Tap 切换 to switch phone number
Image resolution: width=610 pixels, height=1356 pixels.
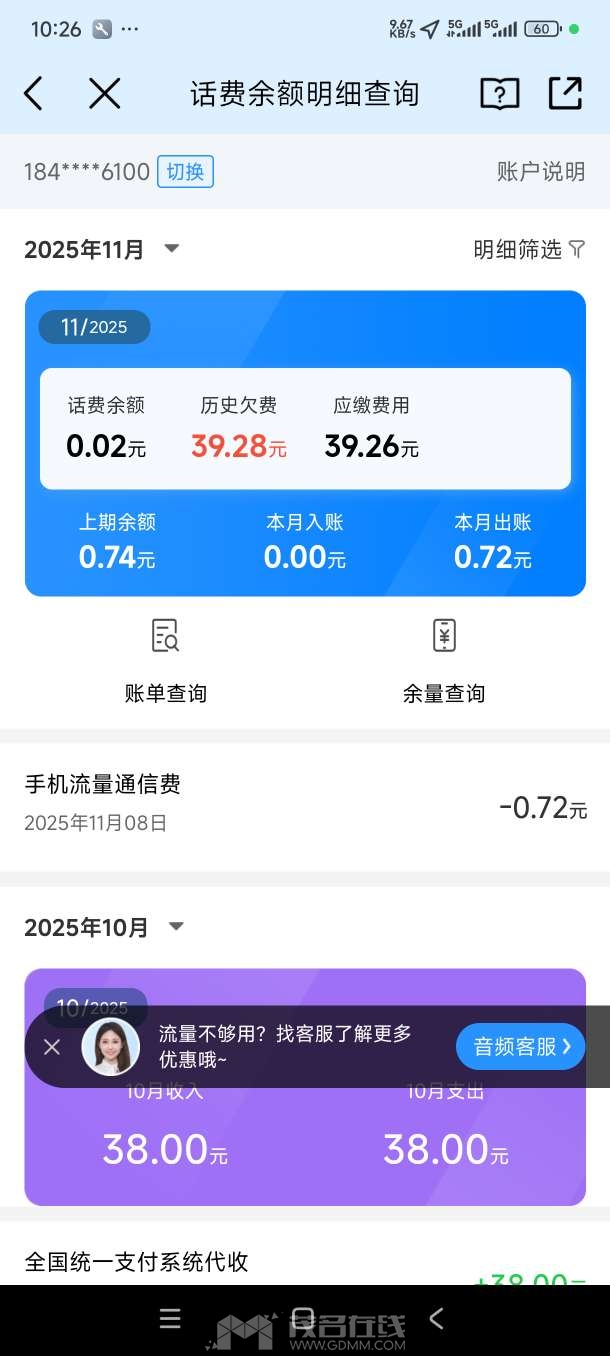coord(185,172)
